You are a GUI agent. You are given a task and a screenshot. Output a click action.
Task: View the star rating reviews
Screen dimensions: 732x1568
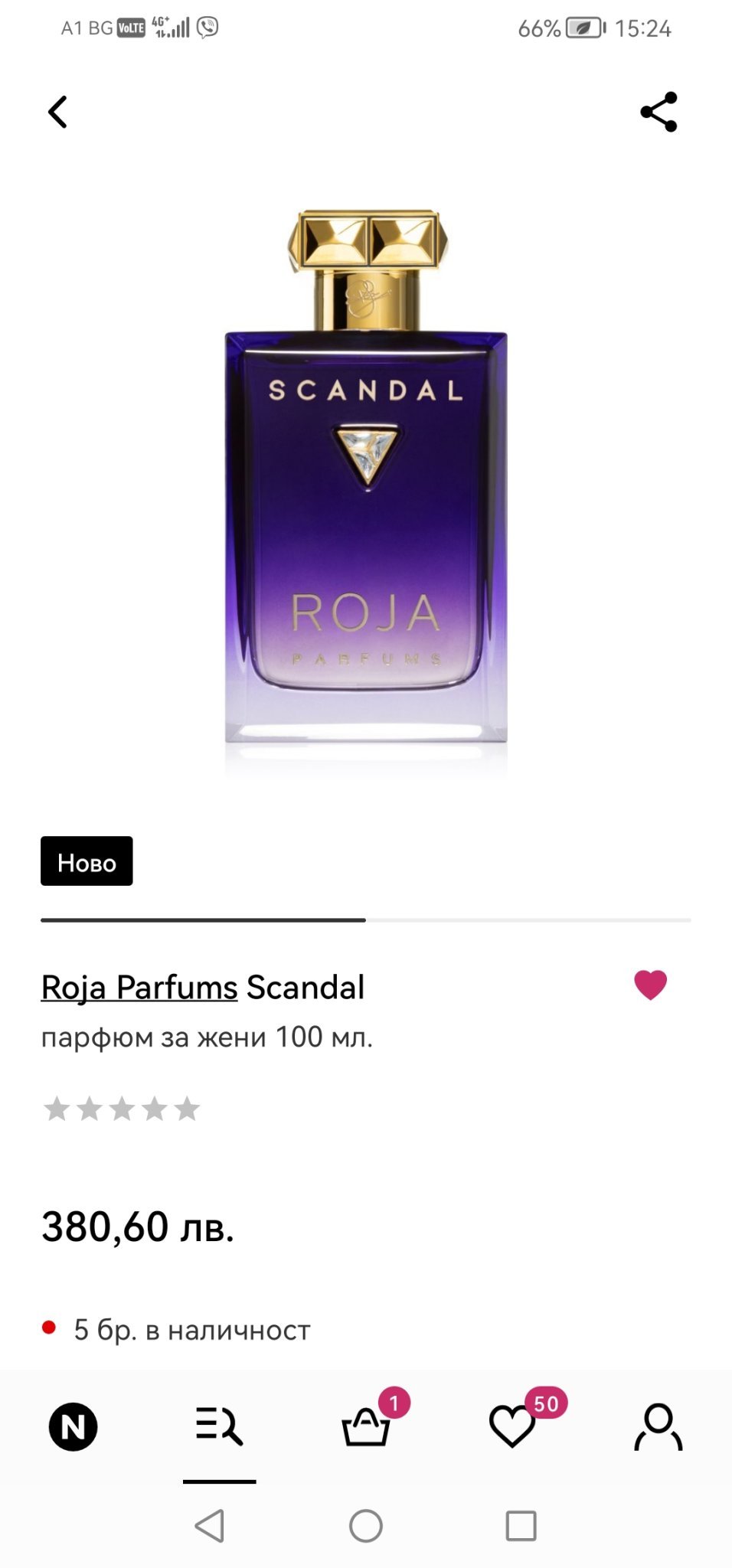tap(122, 1109)
